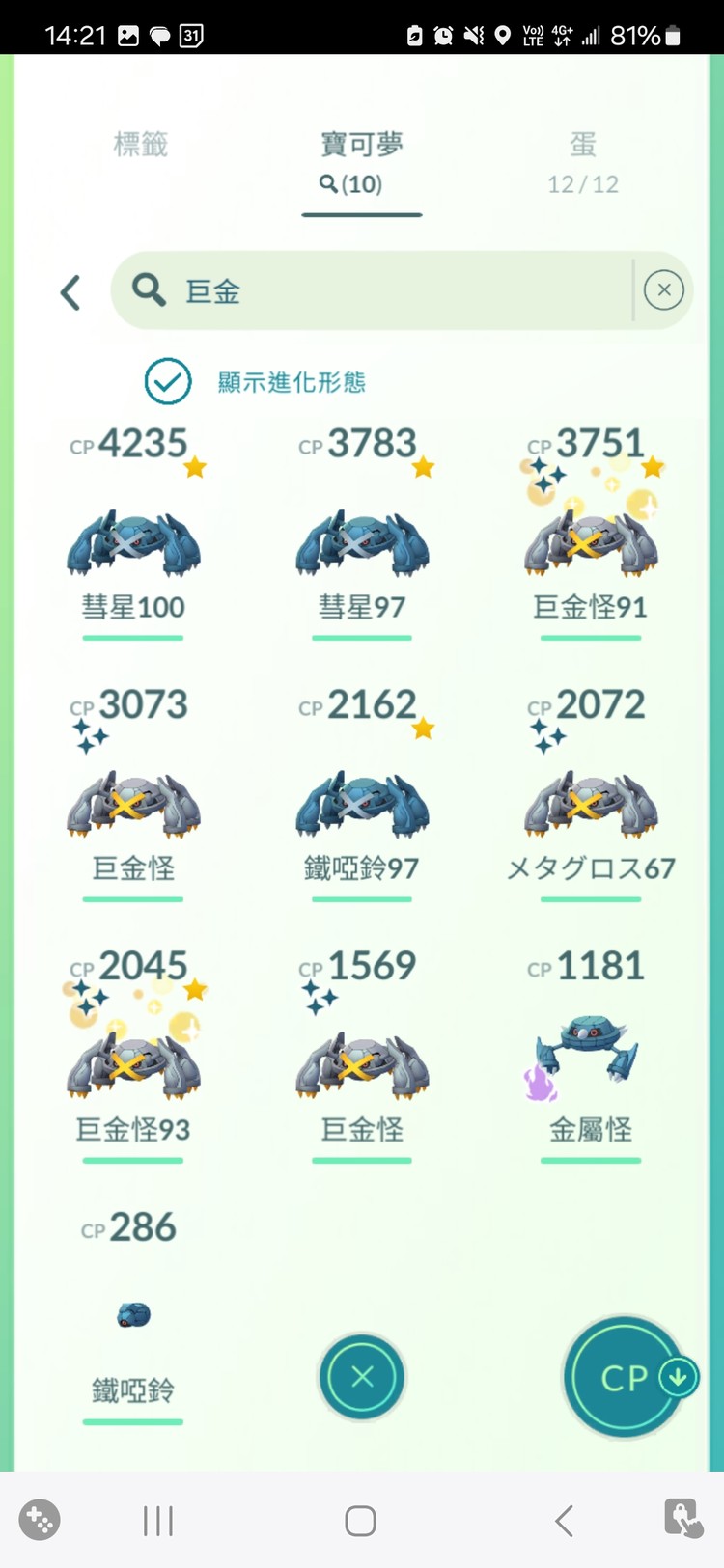Select 巨金怪93 with CP 2045
Screen dimensions: 724x1568
point(133,1065)
